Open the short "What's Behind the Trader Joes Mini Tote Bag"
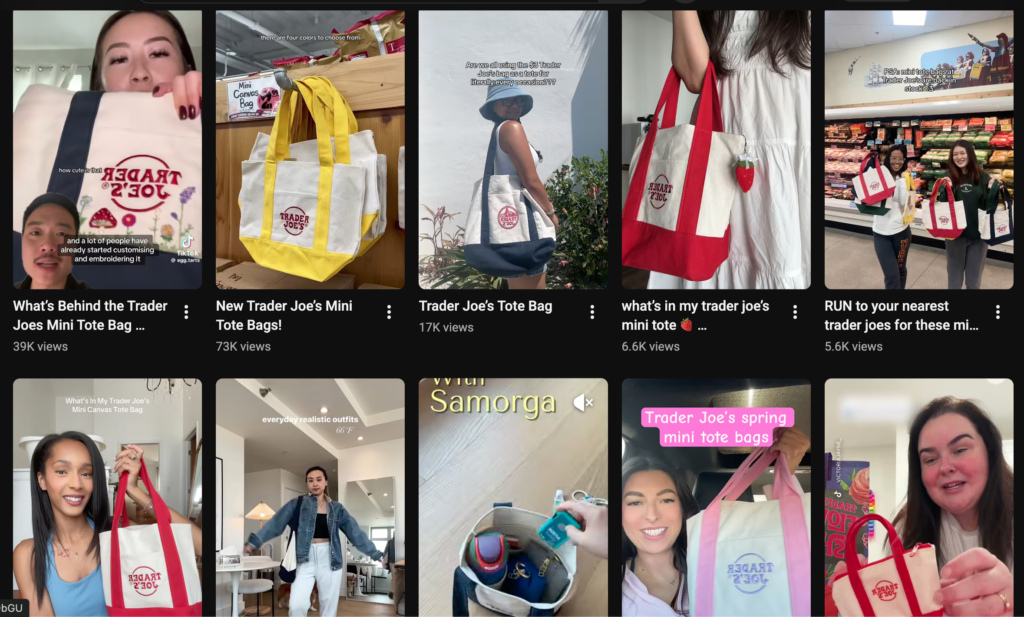 coord(107,150)
